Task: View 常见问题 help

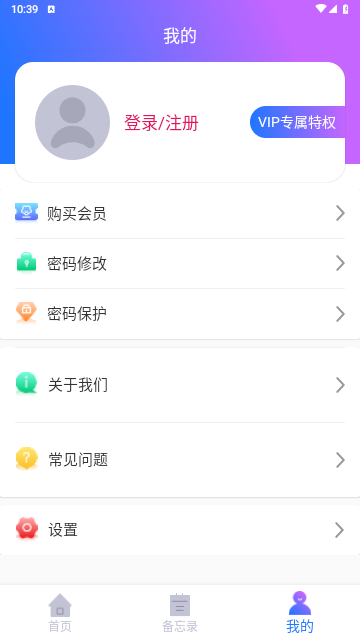Action: tap(180, 460)
